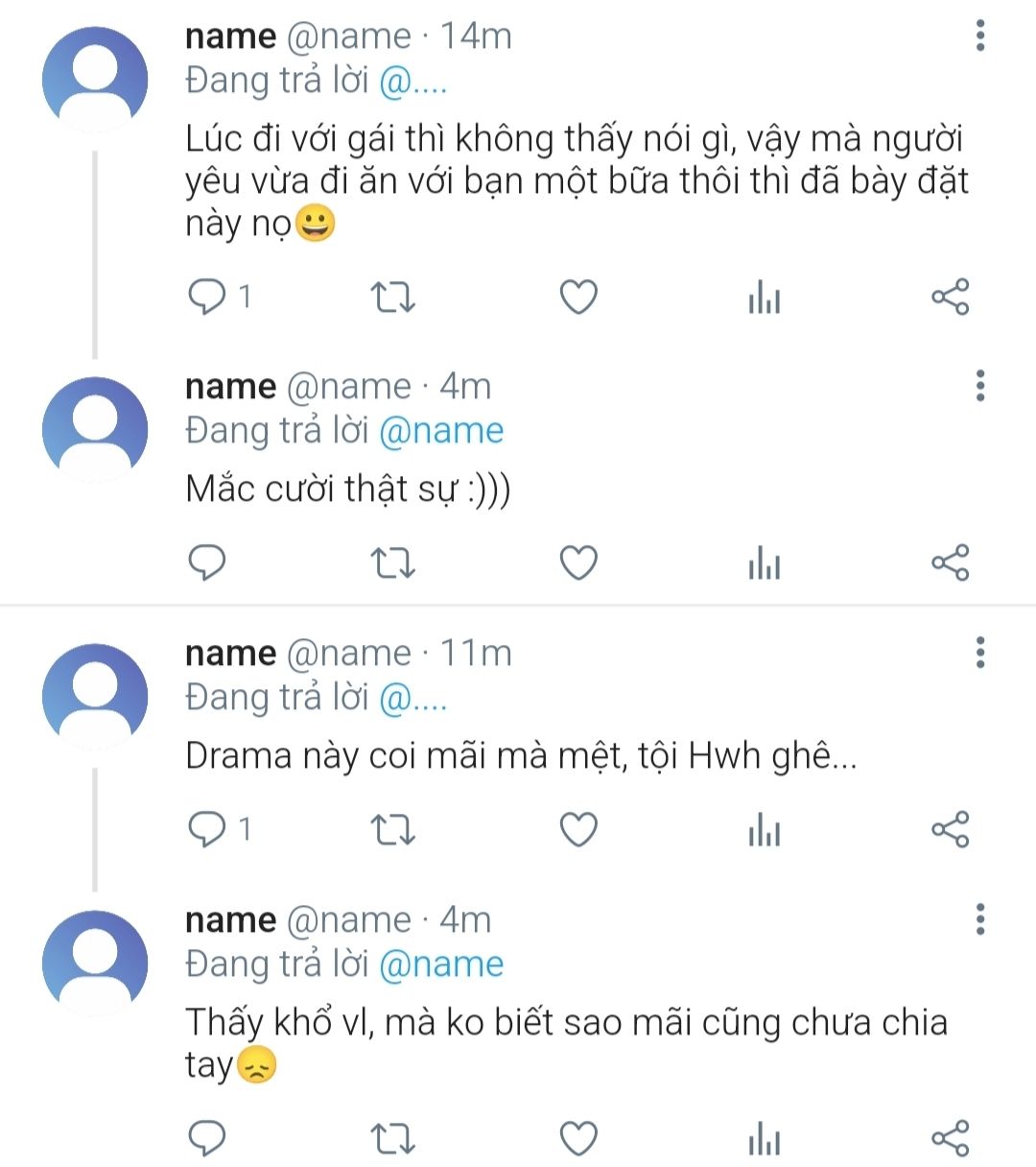View analytics for "Thấy khổ vl" reply

[764, 1139]
